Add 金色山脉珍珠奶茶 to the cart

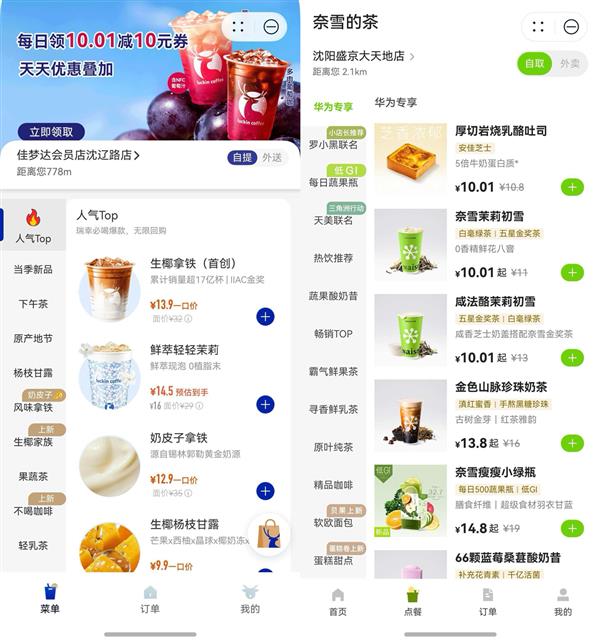pyautogui.click(x=573, y=443)
